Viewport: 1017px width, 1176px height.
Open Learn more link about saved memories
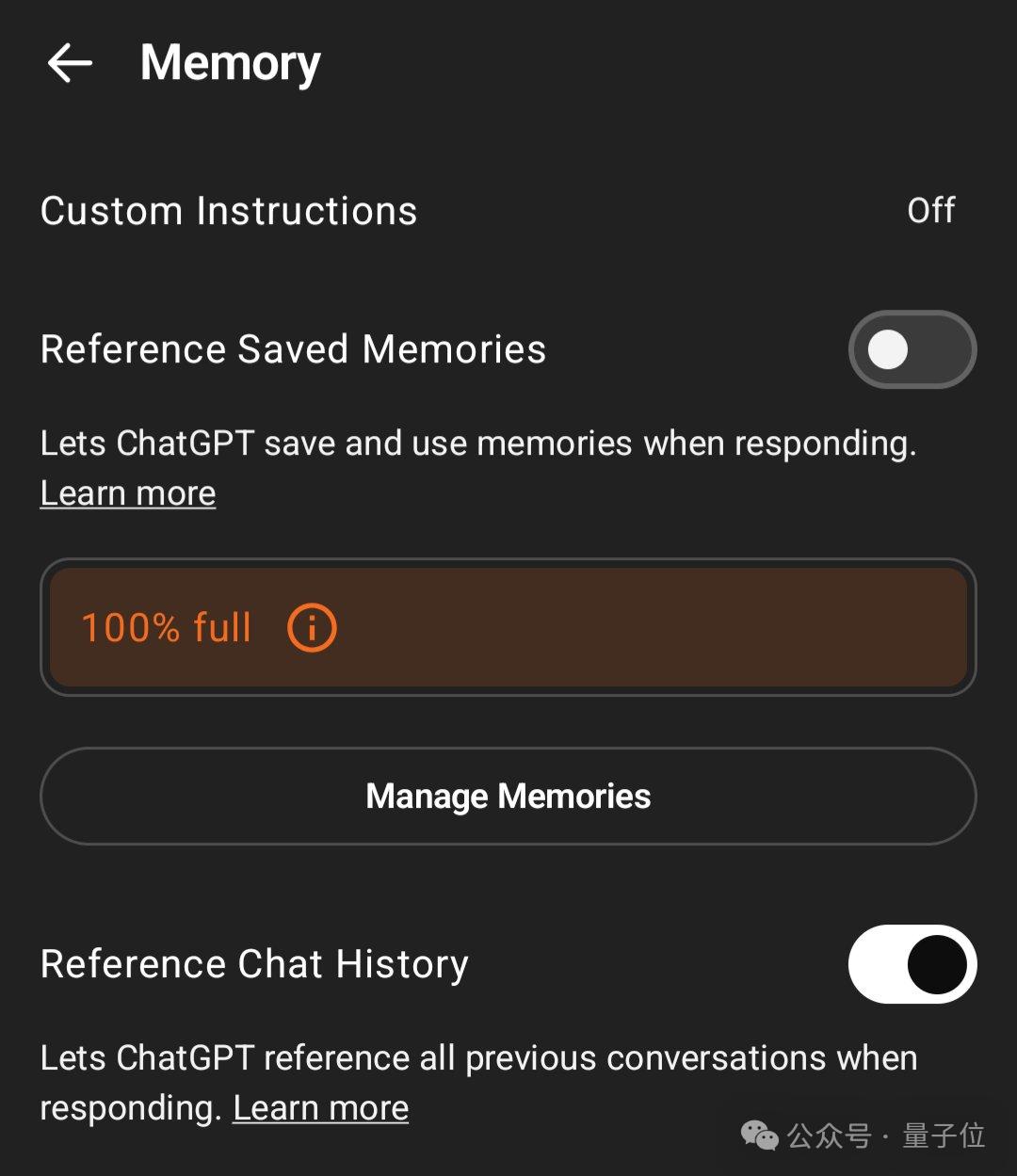(128, 493)
